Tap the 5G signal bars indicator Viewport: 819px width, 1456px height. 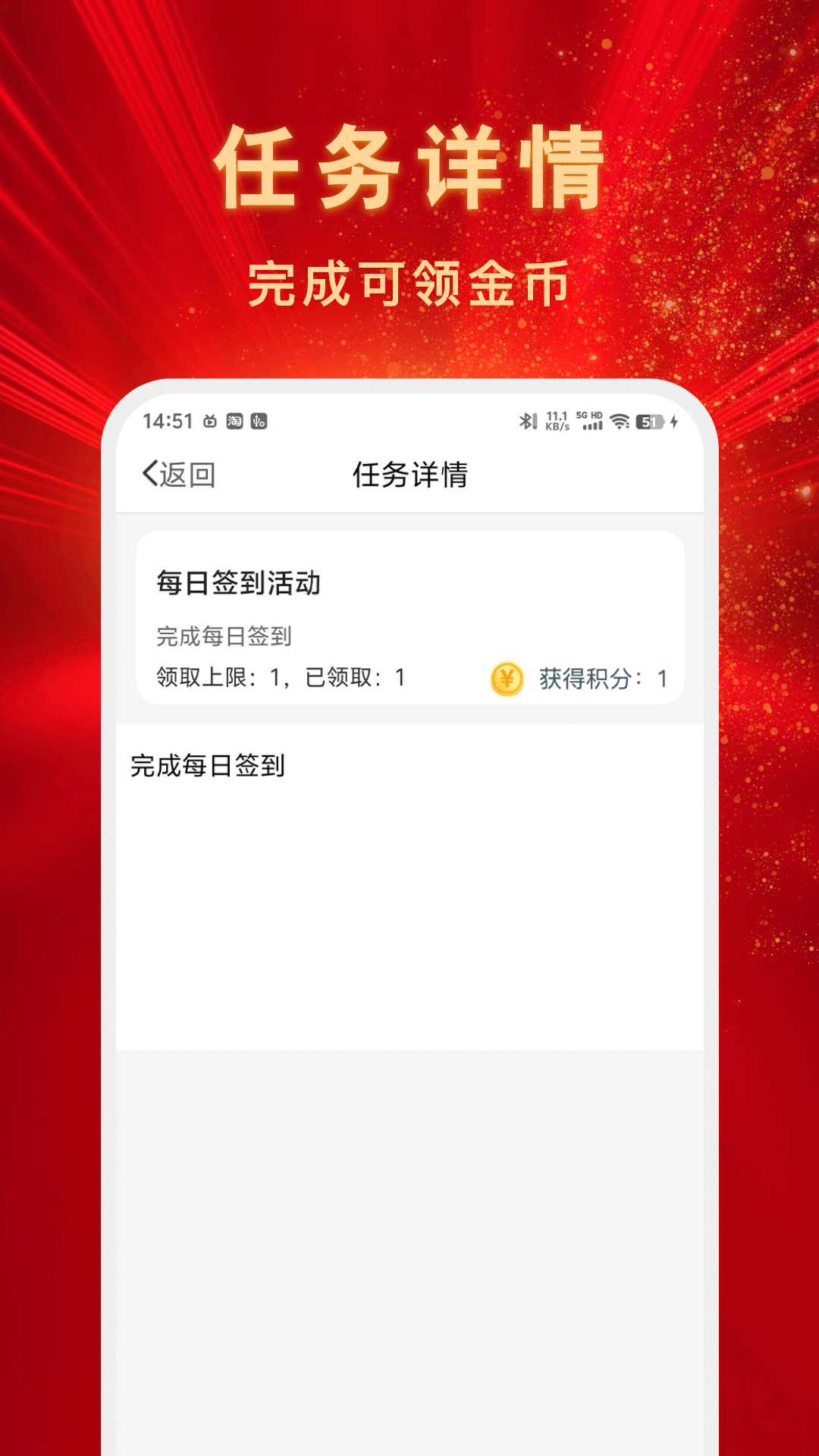pos(590,425)
